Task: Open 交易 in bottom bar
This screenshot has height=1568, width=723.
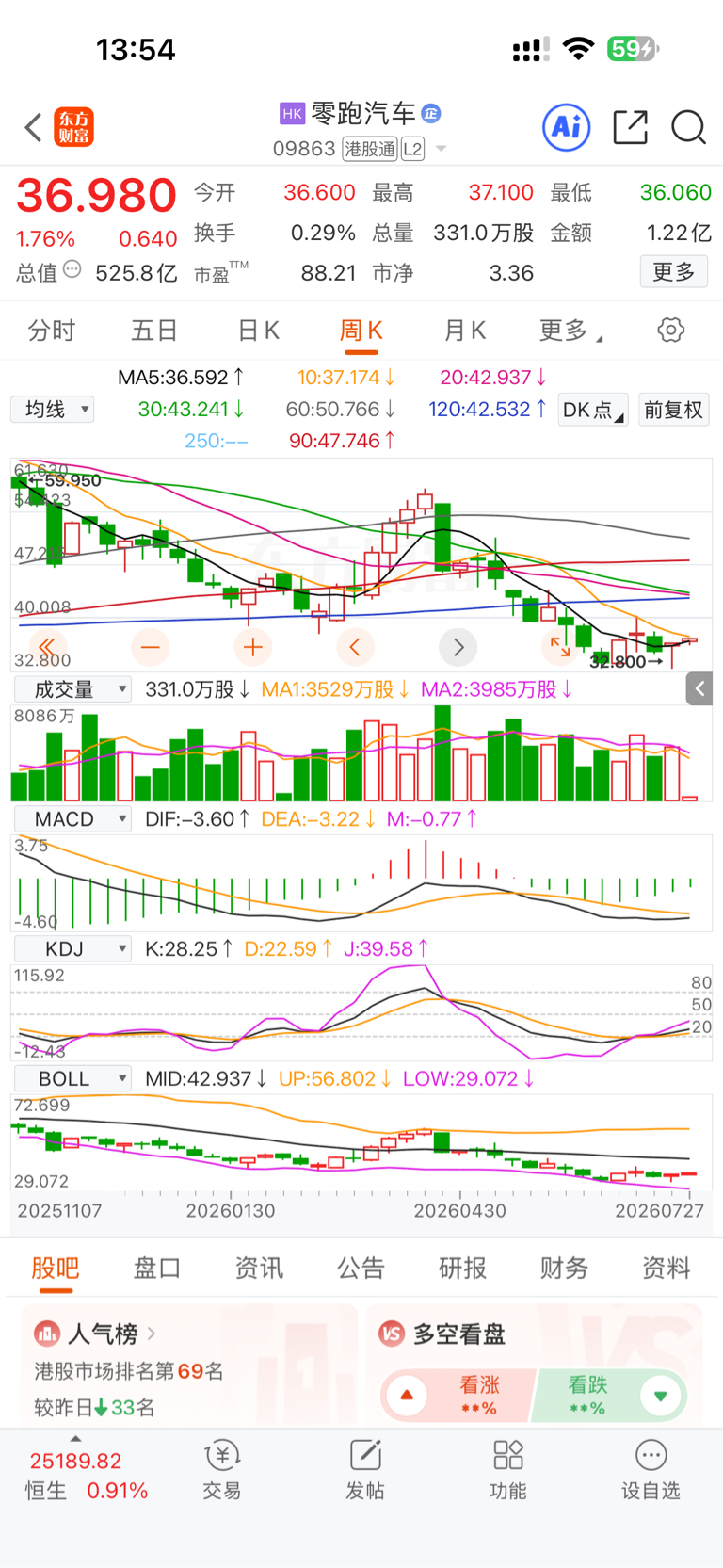Action: [x=222, y=1469]
